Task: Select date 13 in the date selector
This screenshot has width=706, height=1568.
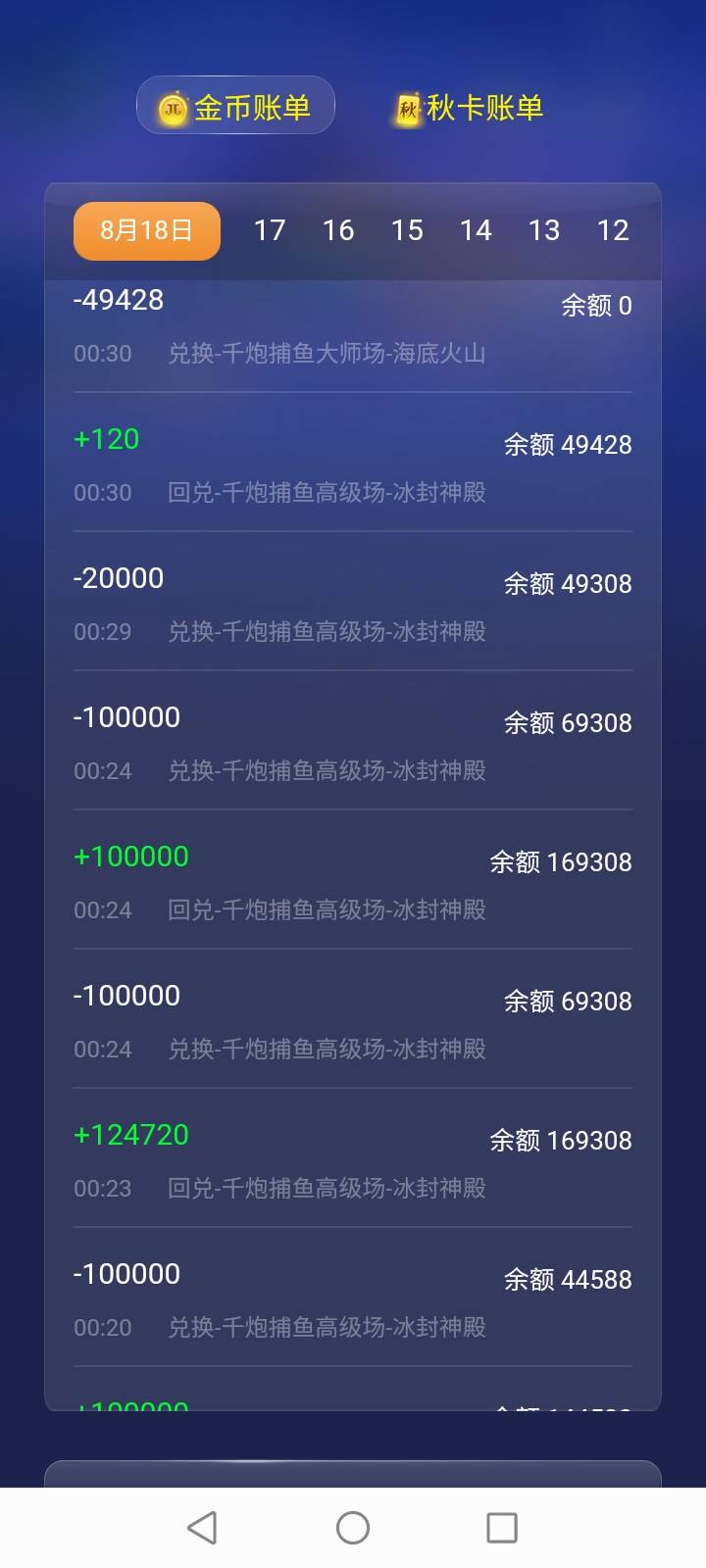Action: point(545,230)
